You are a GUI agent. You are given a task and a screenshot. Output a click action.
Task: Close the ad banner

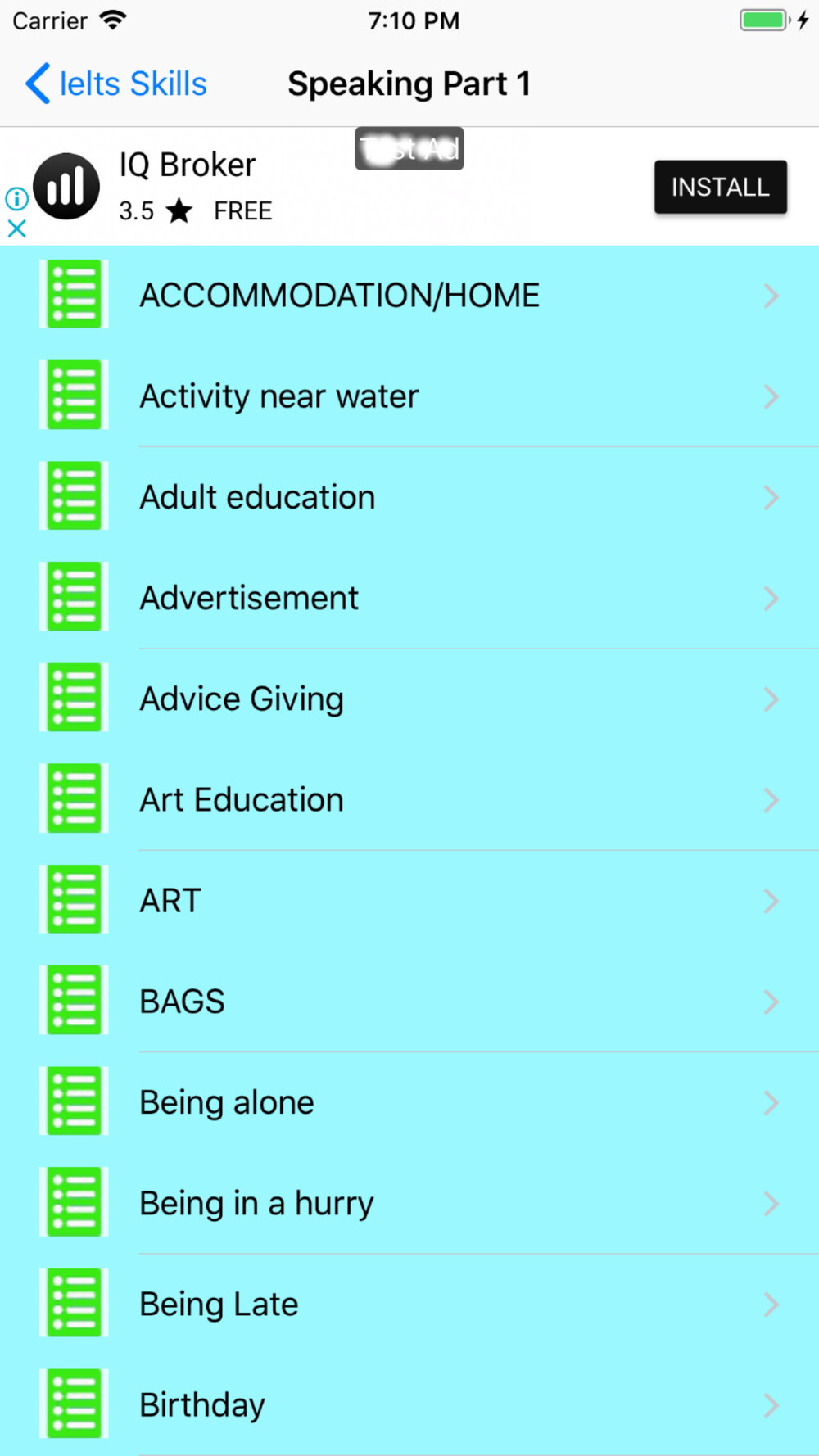click(x=16, y=228)
